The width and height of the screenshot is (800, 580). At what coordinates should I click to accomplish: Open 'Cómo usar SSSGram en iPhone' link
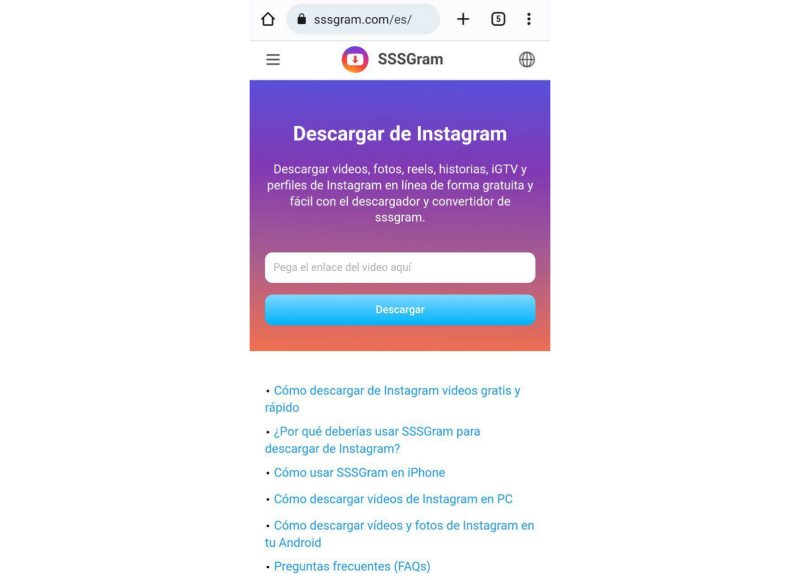pyautogui.click(x=359, y=473)
